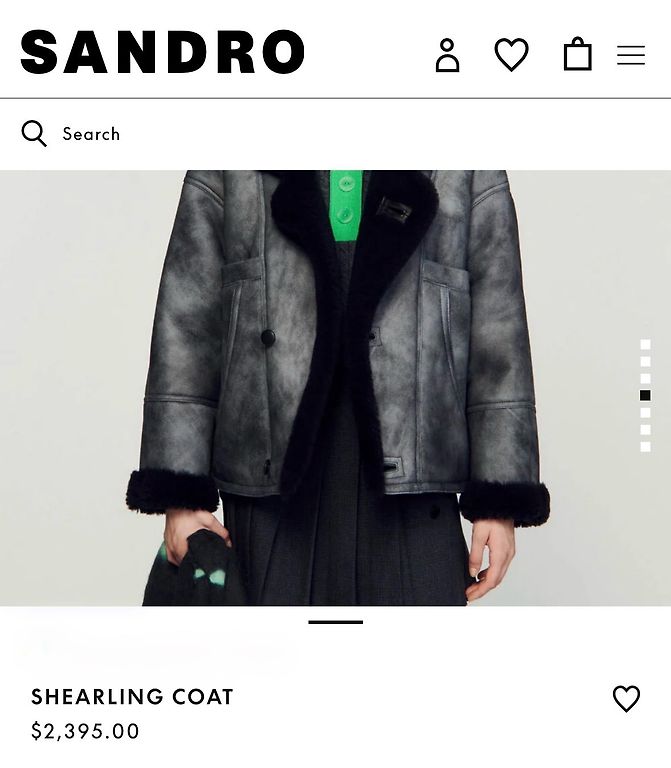Open the account profile icon
The height and width of the screenshot is (768, 671).
pos(447,55)
